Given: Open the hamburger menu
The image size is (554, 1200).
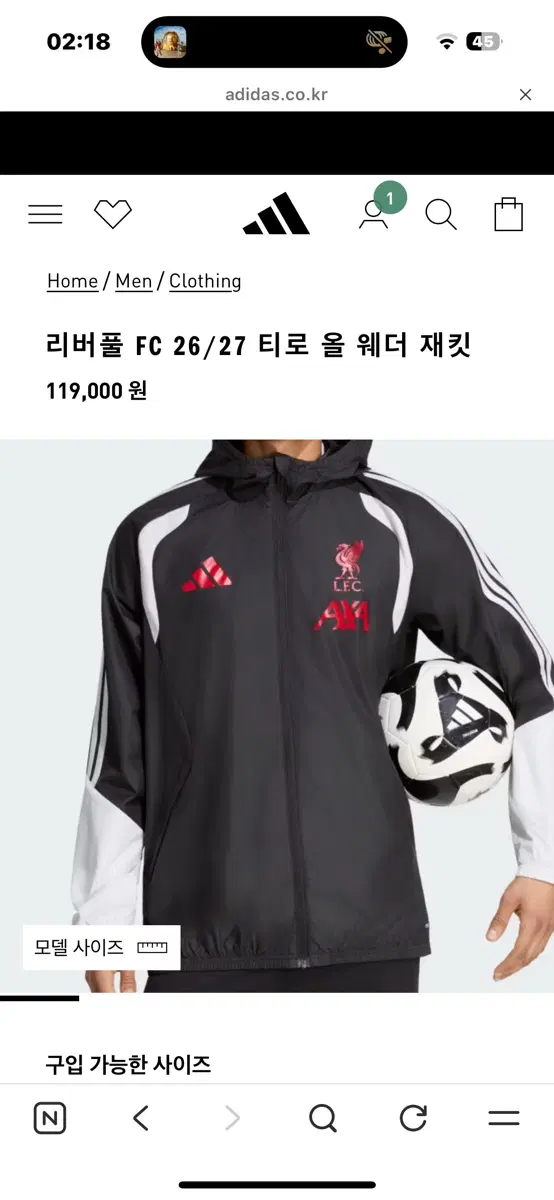Looking at the screenshot, I should 45,214.
